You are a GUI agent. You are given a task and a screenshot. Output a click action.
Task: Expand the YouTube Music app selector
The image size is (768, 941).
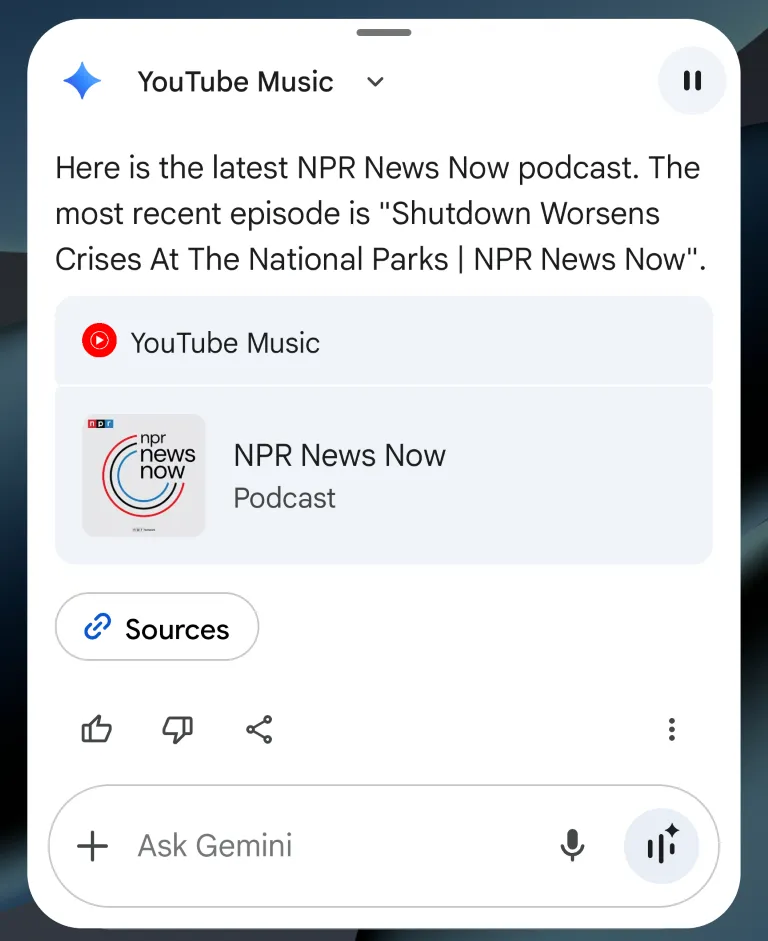[x=375, y=83]
